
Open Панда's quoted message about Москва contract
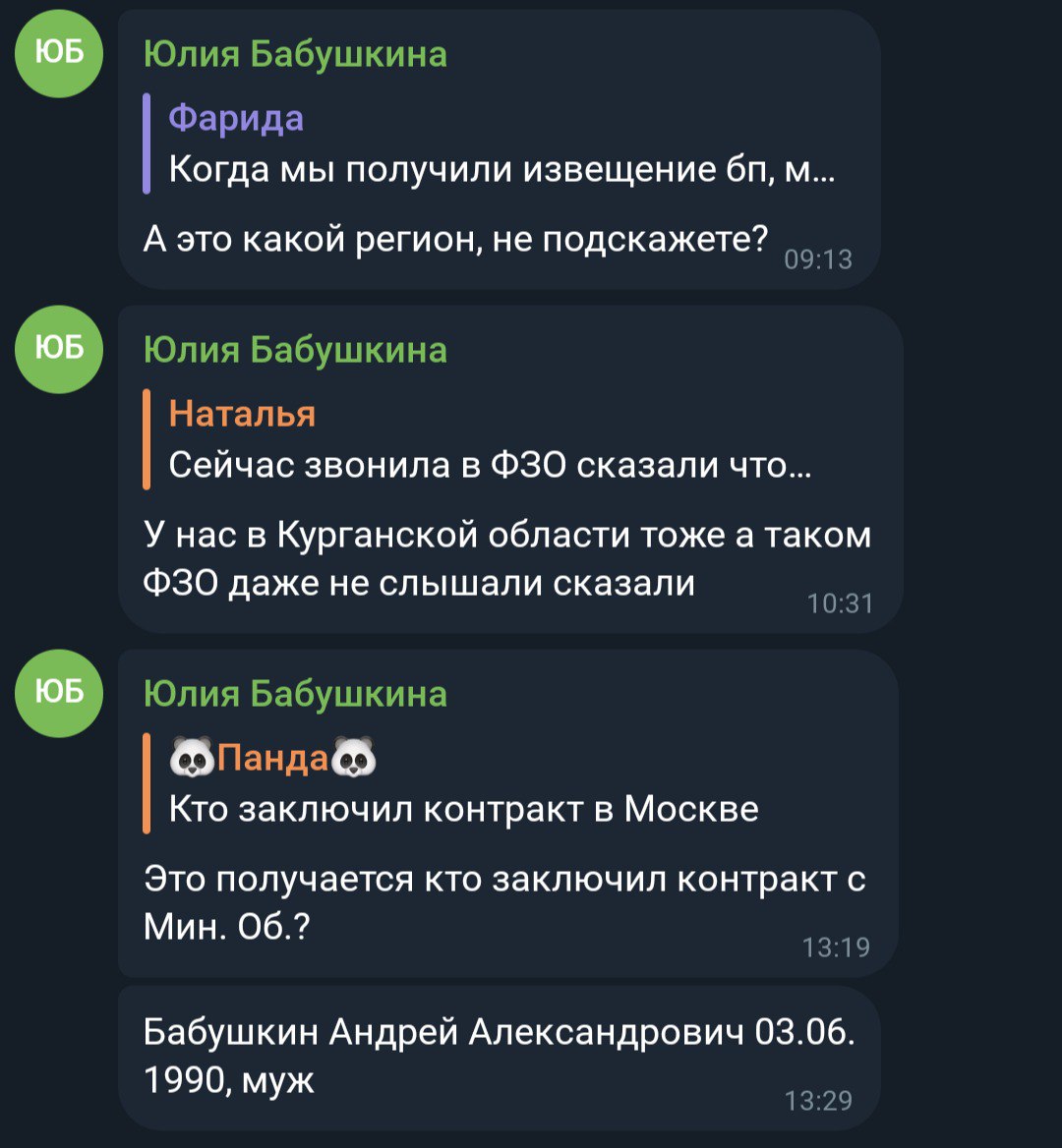[x=462, y=784]
